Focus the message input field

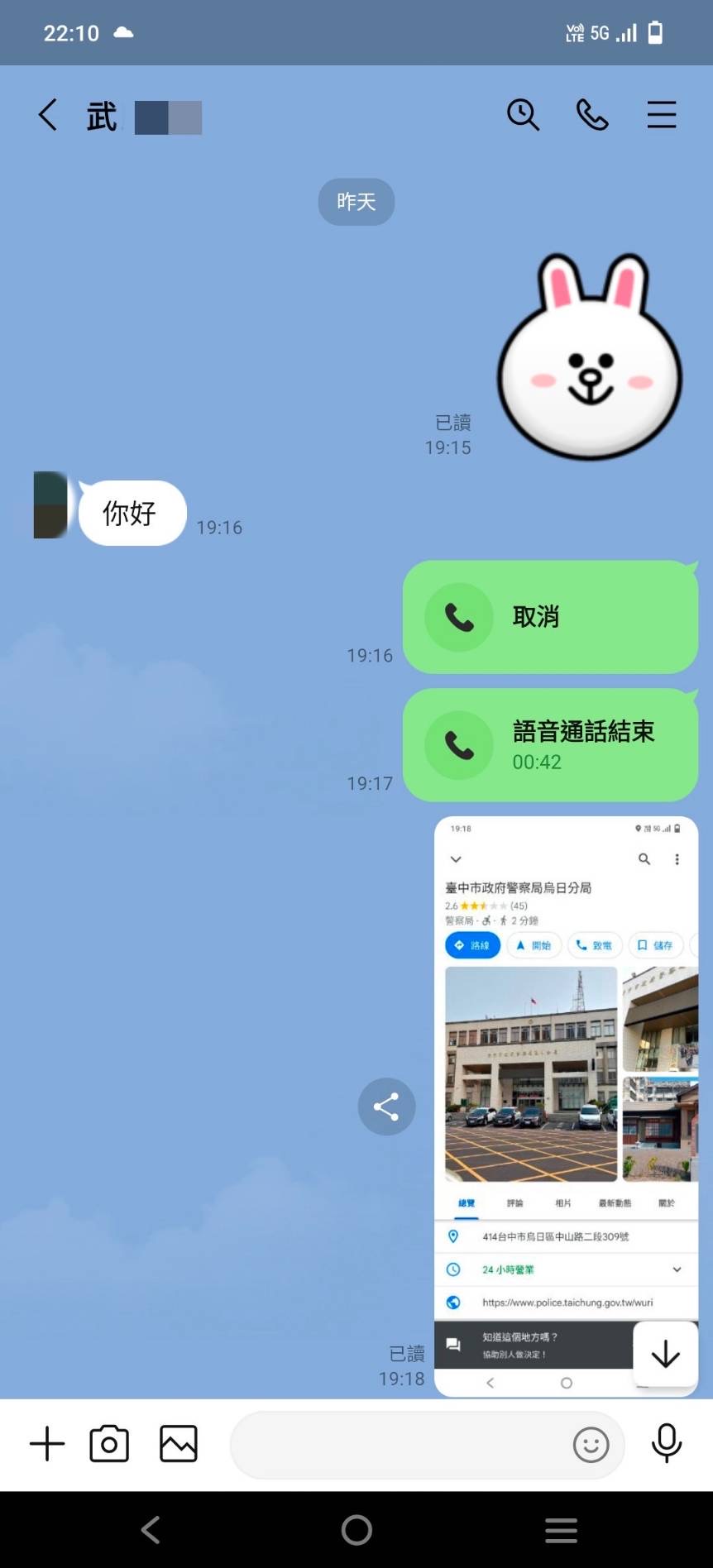tap(397, 1445)
